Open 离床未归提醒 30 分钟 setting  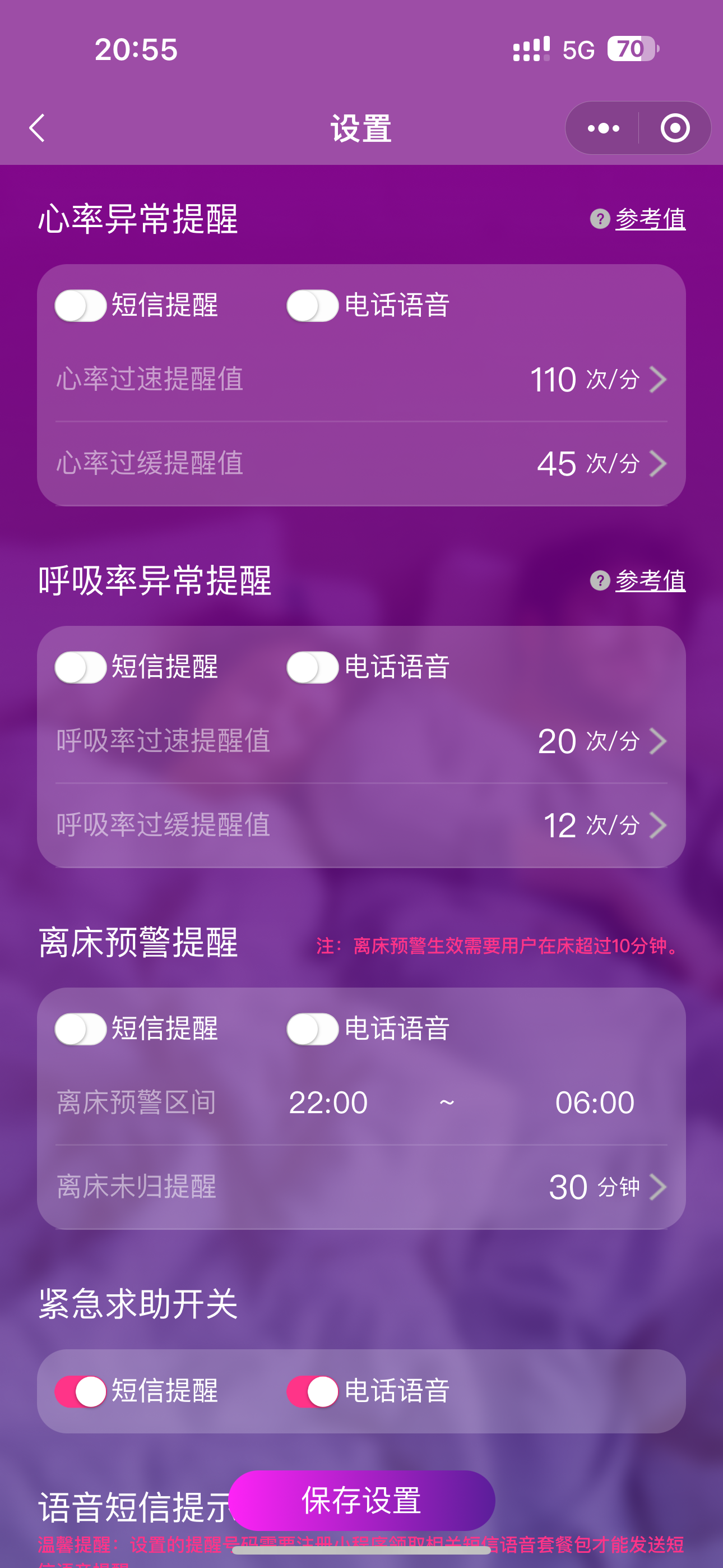click(361, 1186)
